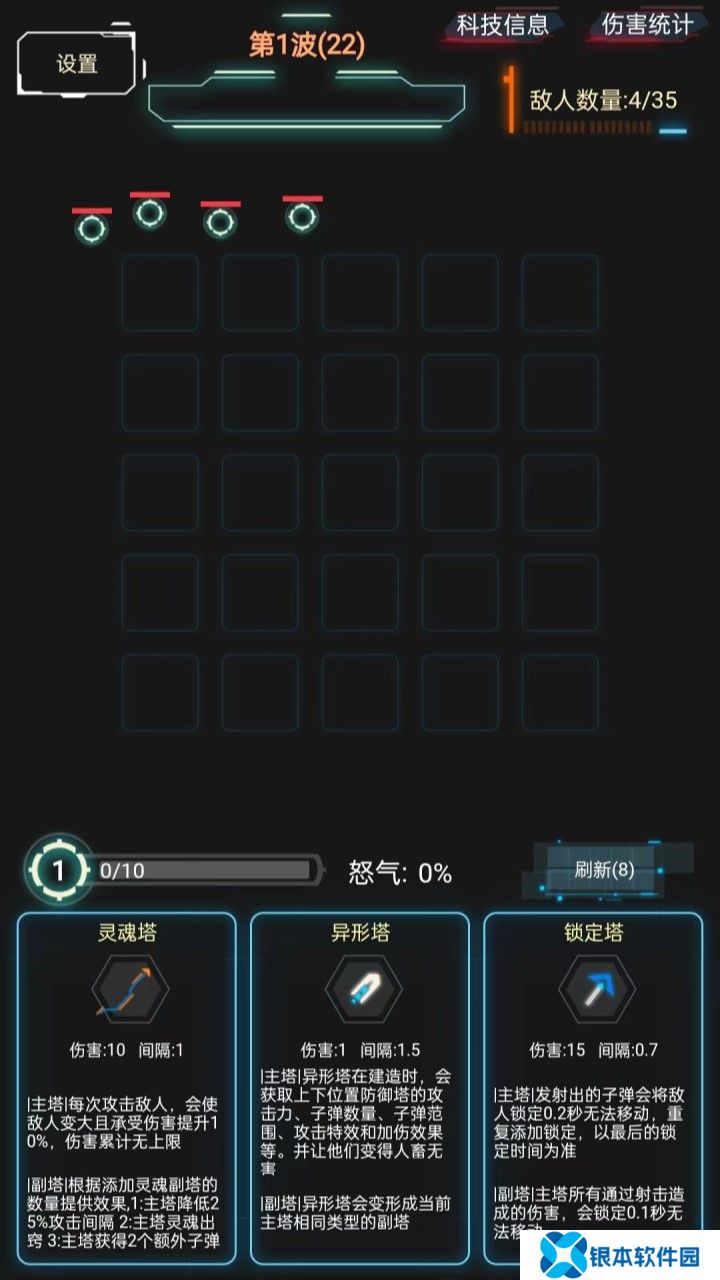
Task: Open 科技信息 tech info
Action: [x=503, y=25]
